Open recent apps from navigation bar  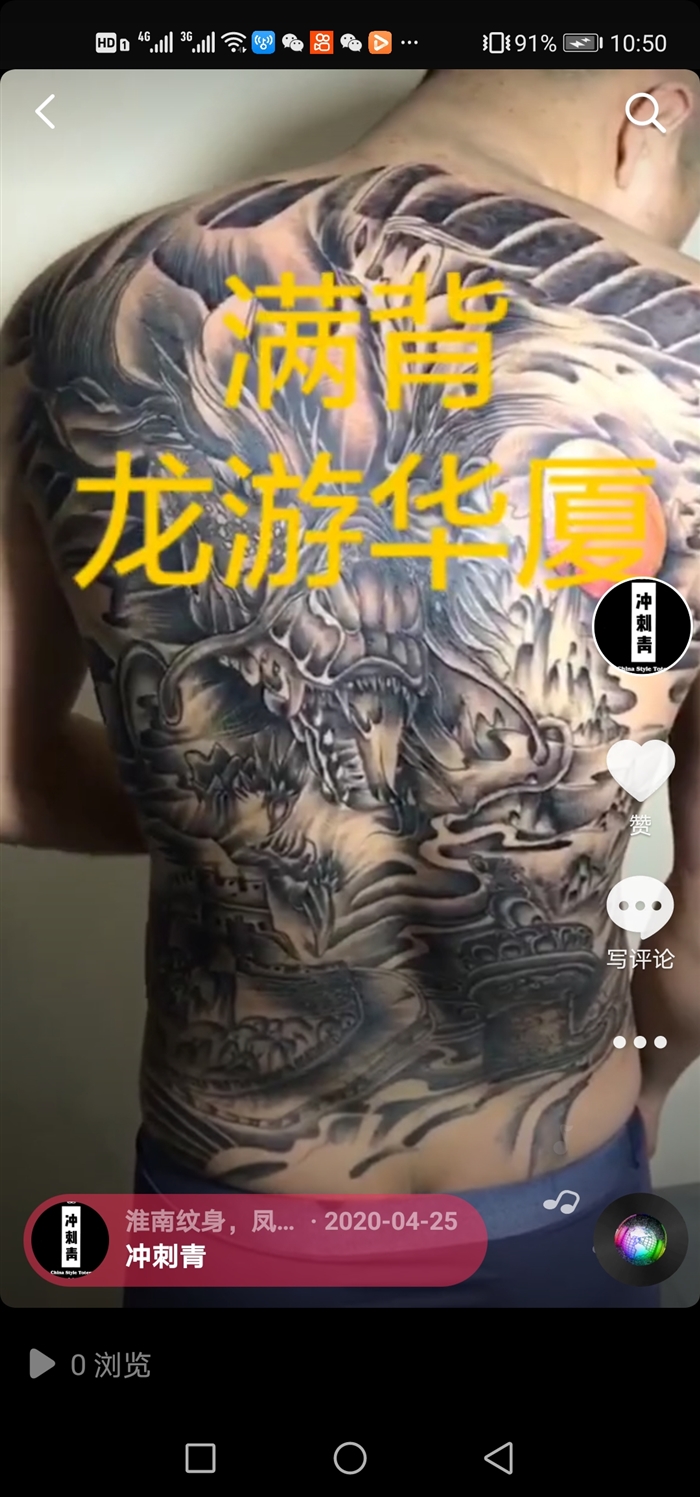pos(201,1457)
